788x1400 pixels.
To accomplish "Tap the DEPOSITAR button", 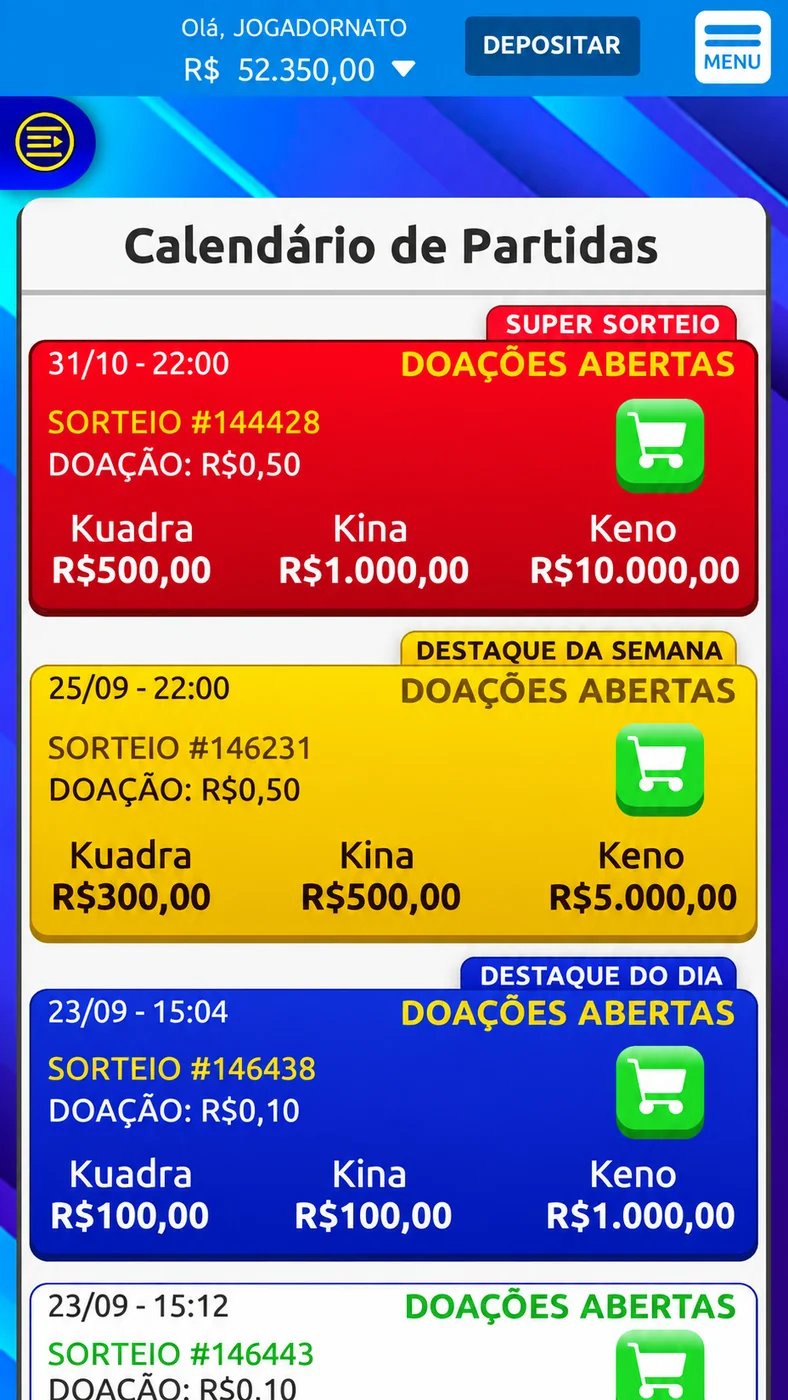I will [552, 46].
